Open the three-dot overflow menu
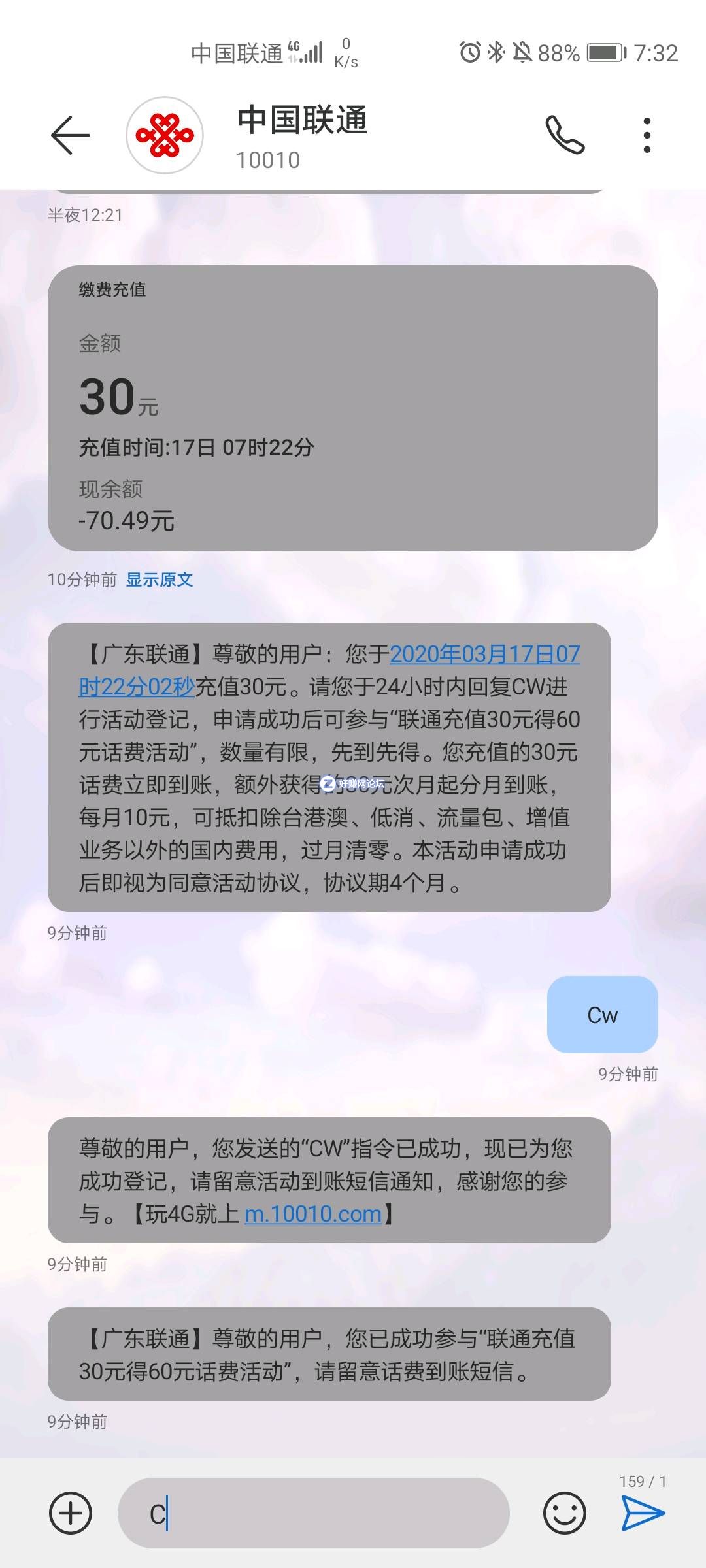This screenshot has width=706, height=1568. tap(647, 135)
